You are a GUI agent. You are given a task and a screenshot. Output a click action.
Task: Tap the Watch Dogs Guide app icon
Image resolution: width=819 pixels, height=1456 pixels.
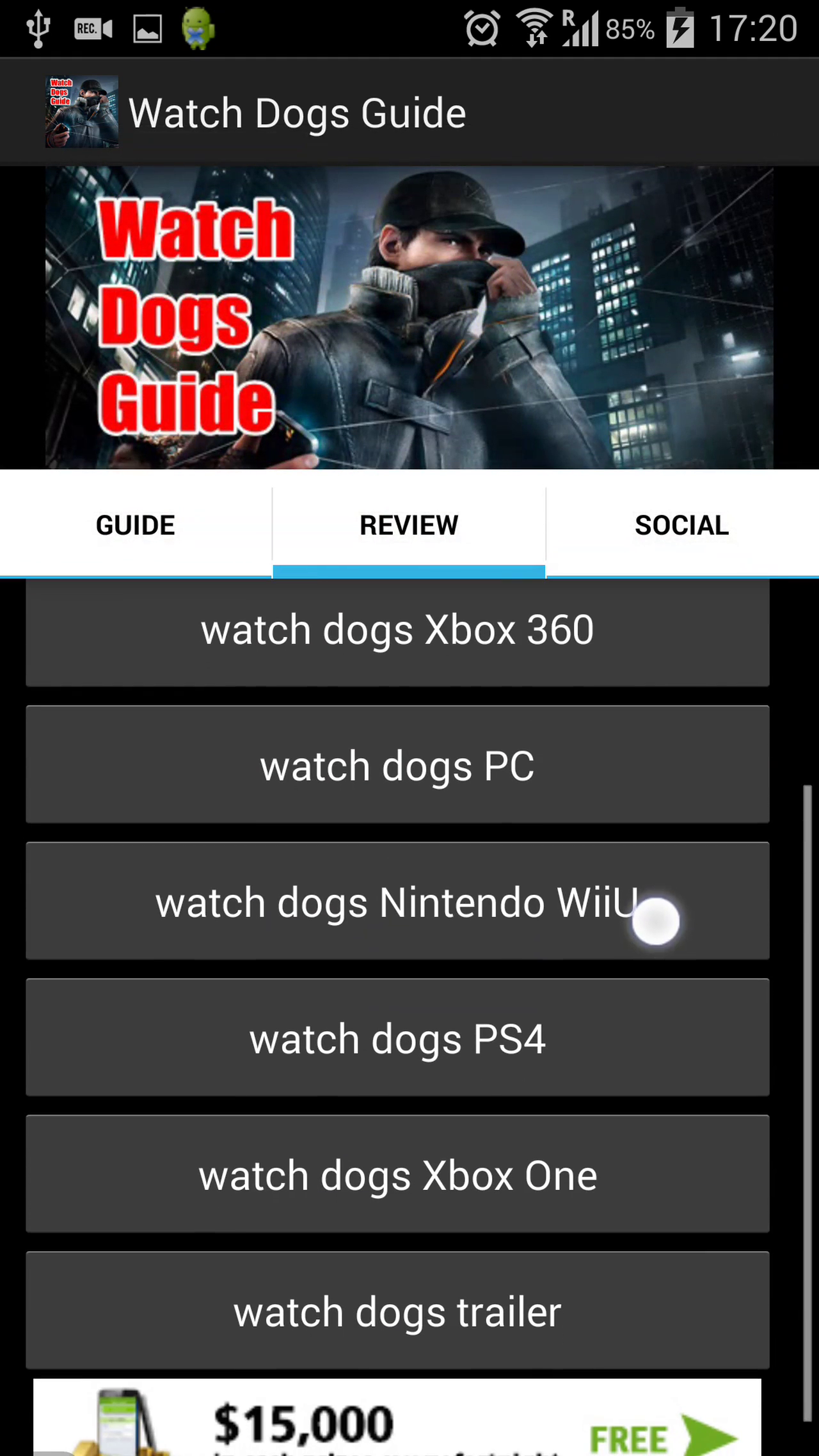pyautogui.click(x=81, y=111)
